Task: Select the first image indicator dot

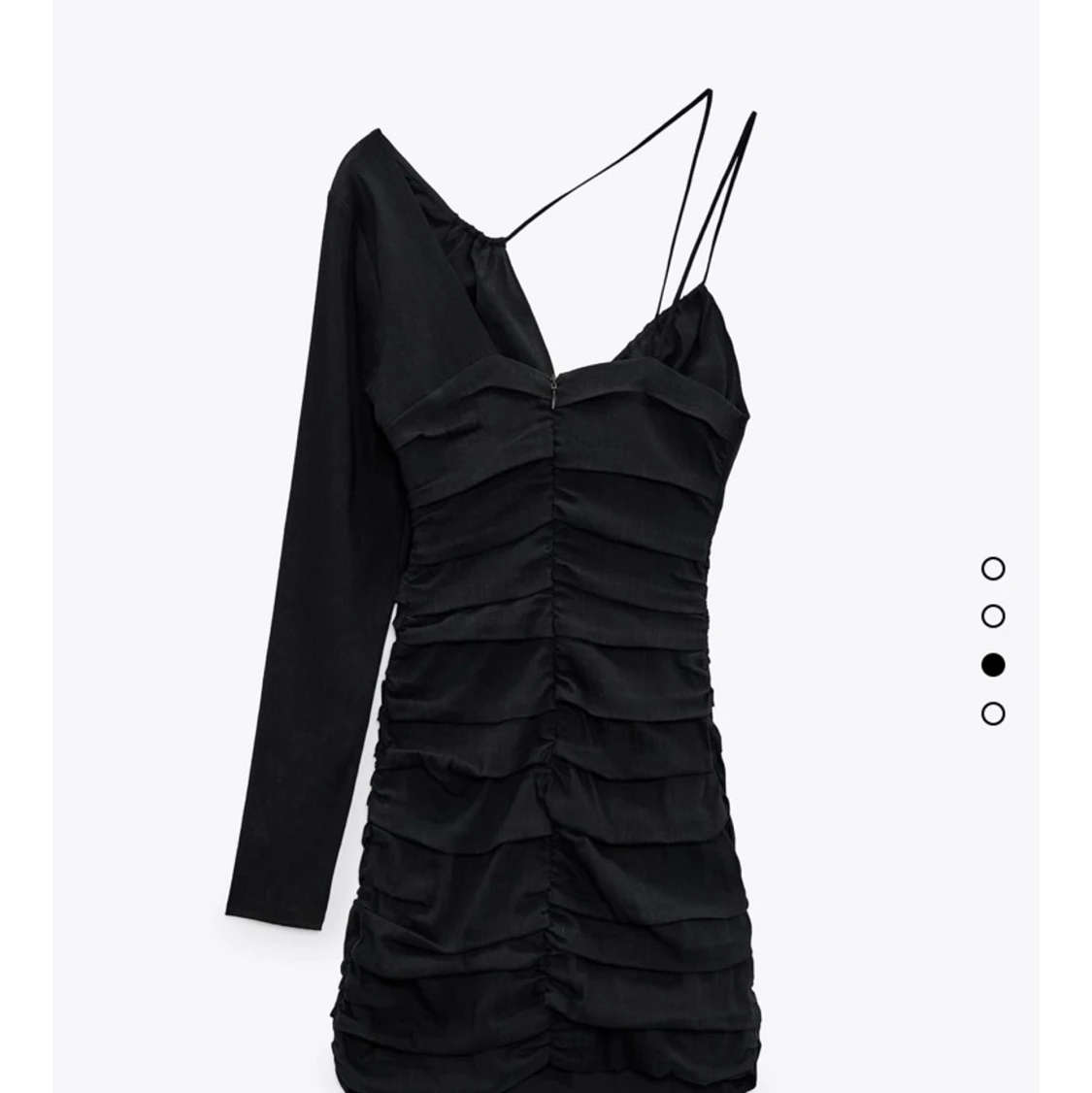Action: click(993, 568)
